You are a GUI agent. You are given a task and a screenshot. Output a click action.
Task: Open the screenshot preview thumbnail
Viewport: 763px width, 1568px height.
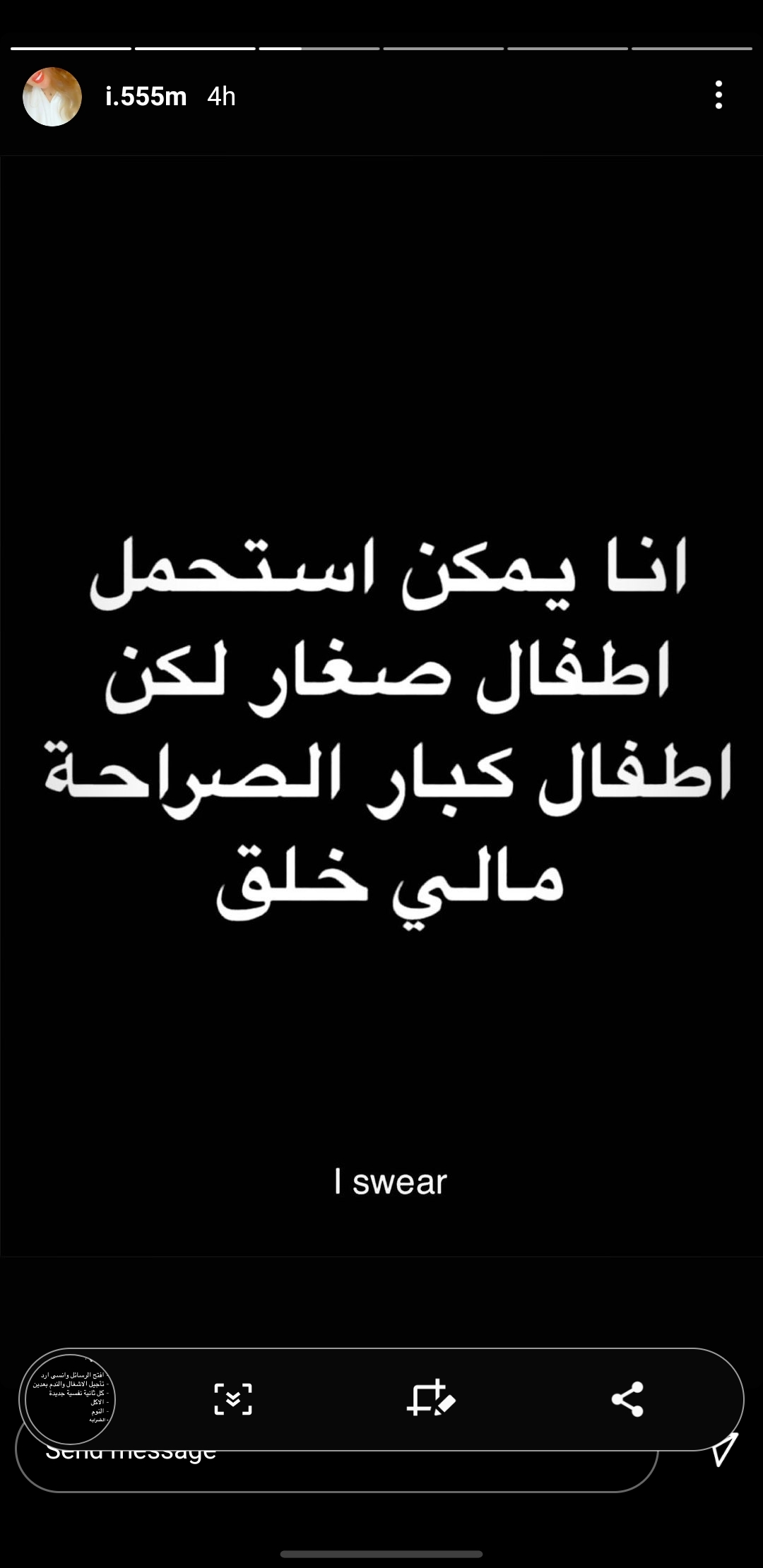70,1399
